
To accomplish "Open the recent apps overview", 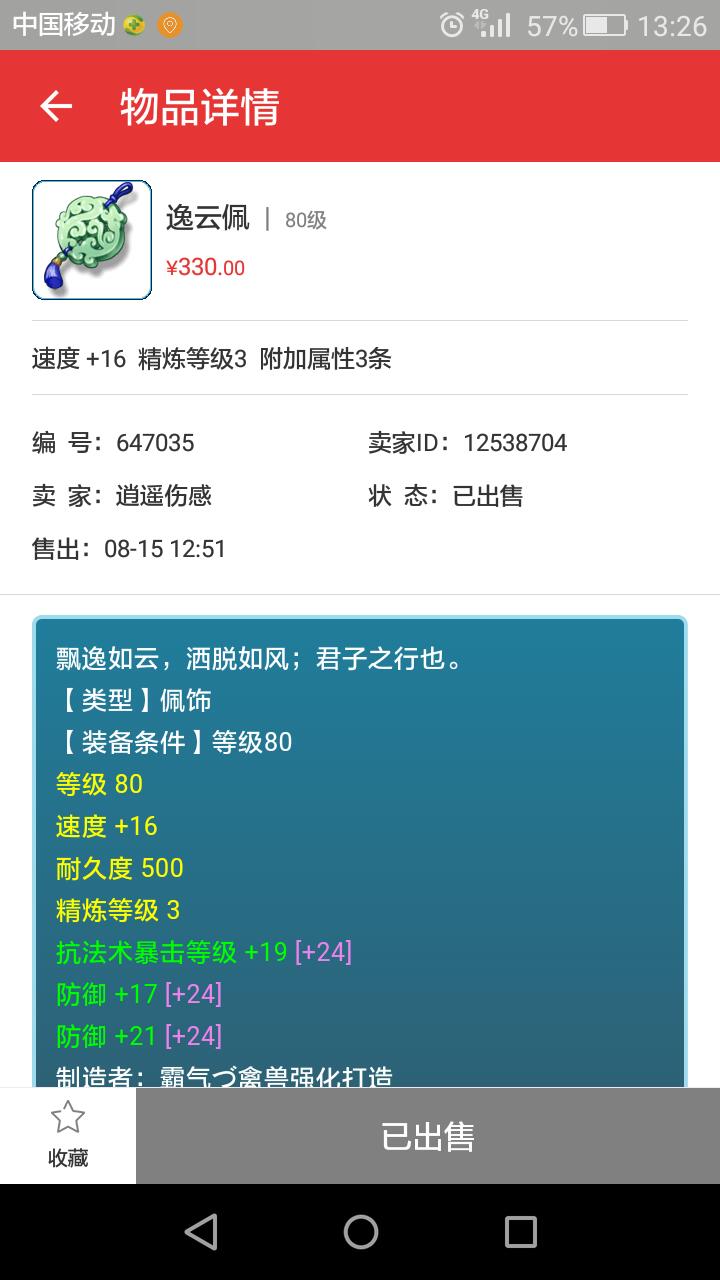I will coord(520,1232).
